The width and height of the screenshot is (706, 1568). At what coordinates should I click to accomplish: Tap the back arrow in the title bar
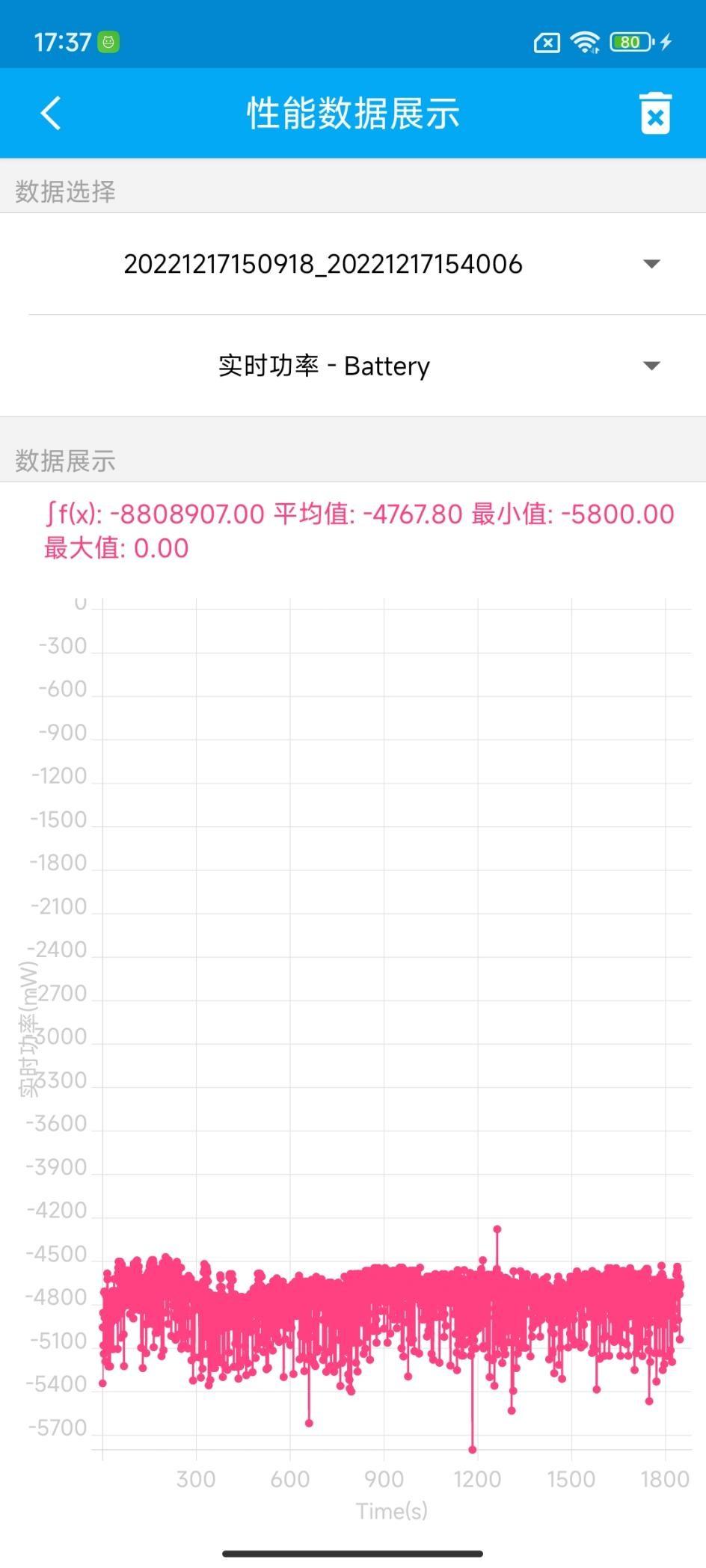(x=49, y=114)
